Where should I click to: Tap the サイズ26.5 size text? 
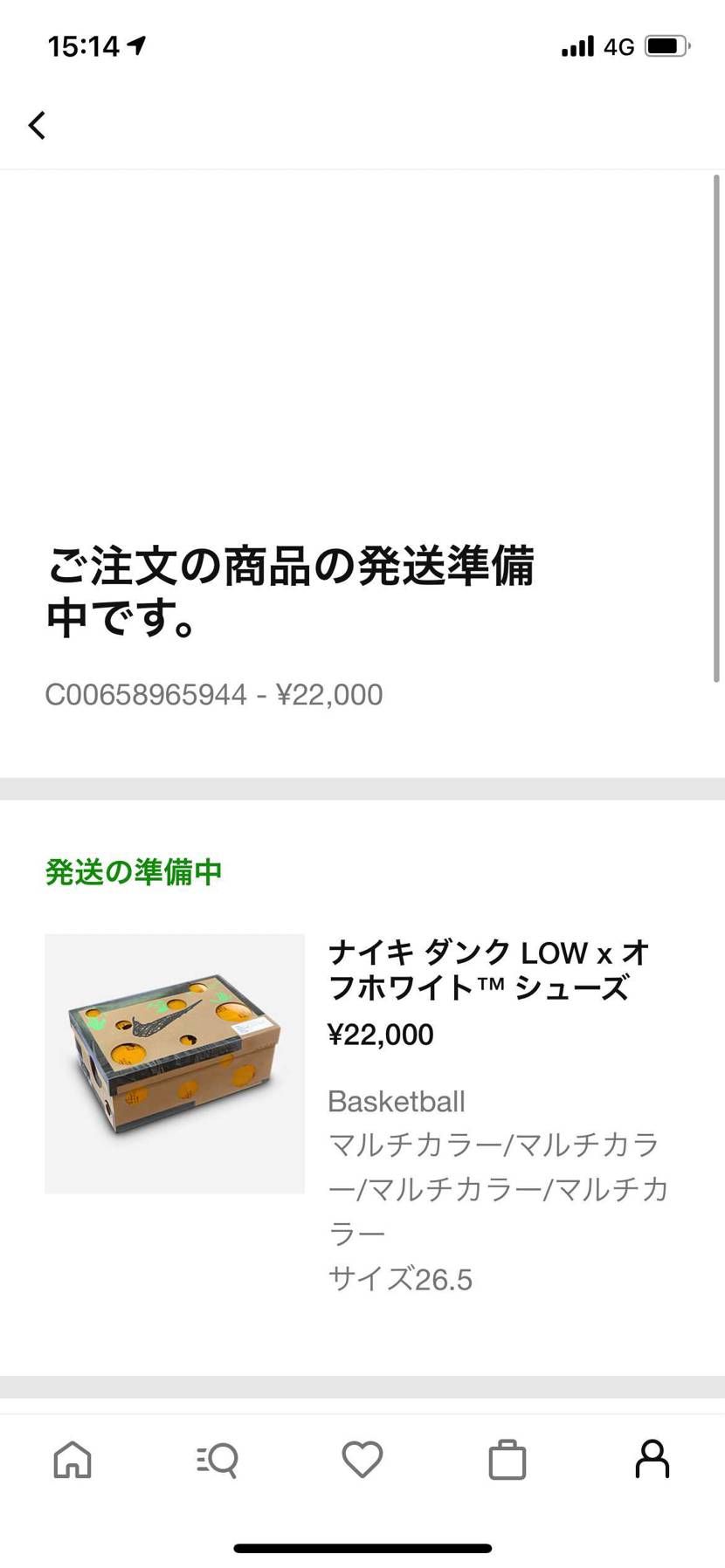(400, 1278)
